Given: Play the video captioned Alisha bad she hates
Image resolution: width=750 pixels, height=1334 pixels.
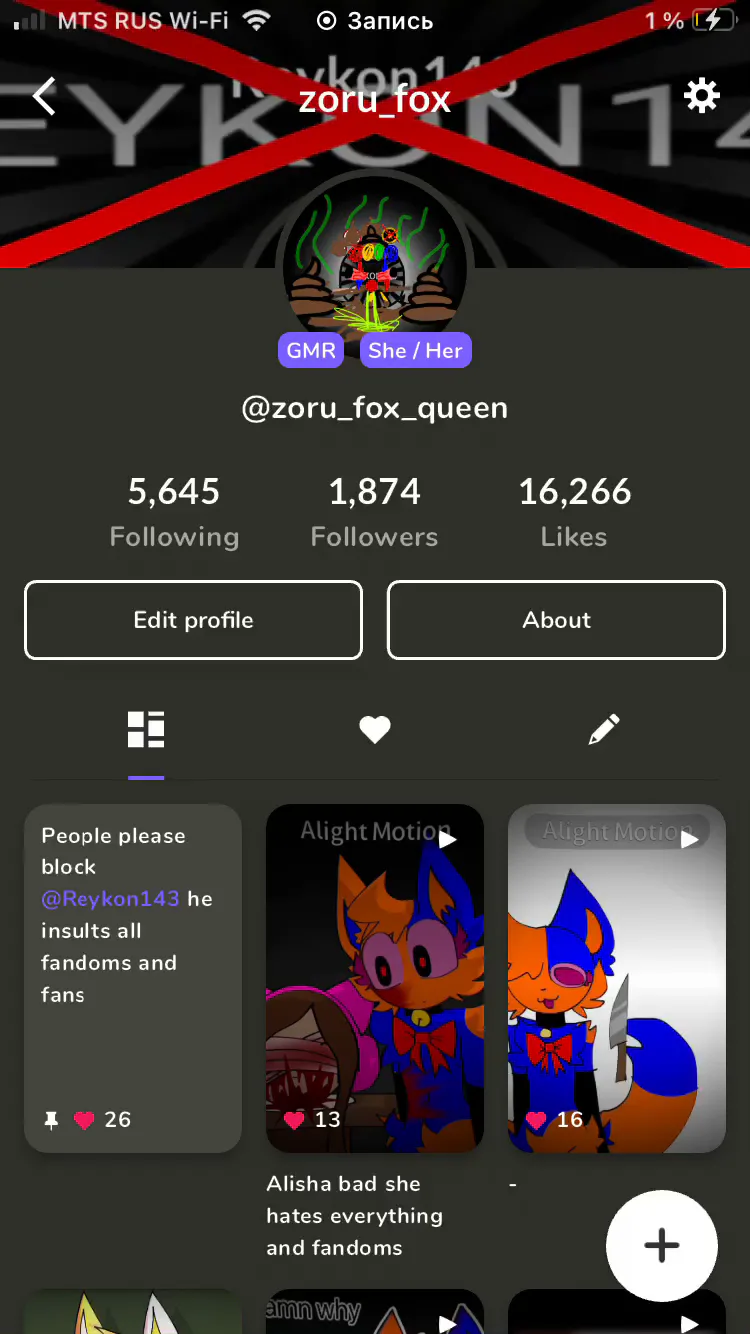Looking at the screenshot, I should pyautogui.click(x=375, y=979).
